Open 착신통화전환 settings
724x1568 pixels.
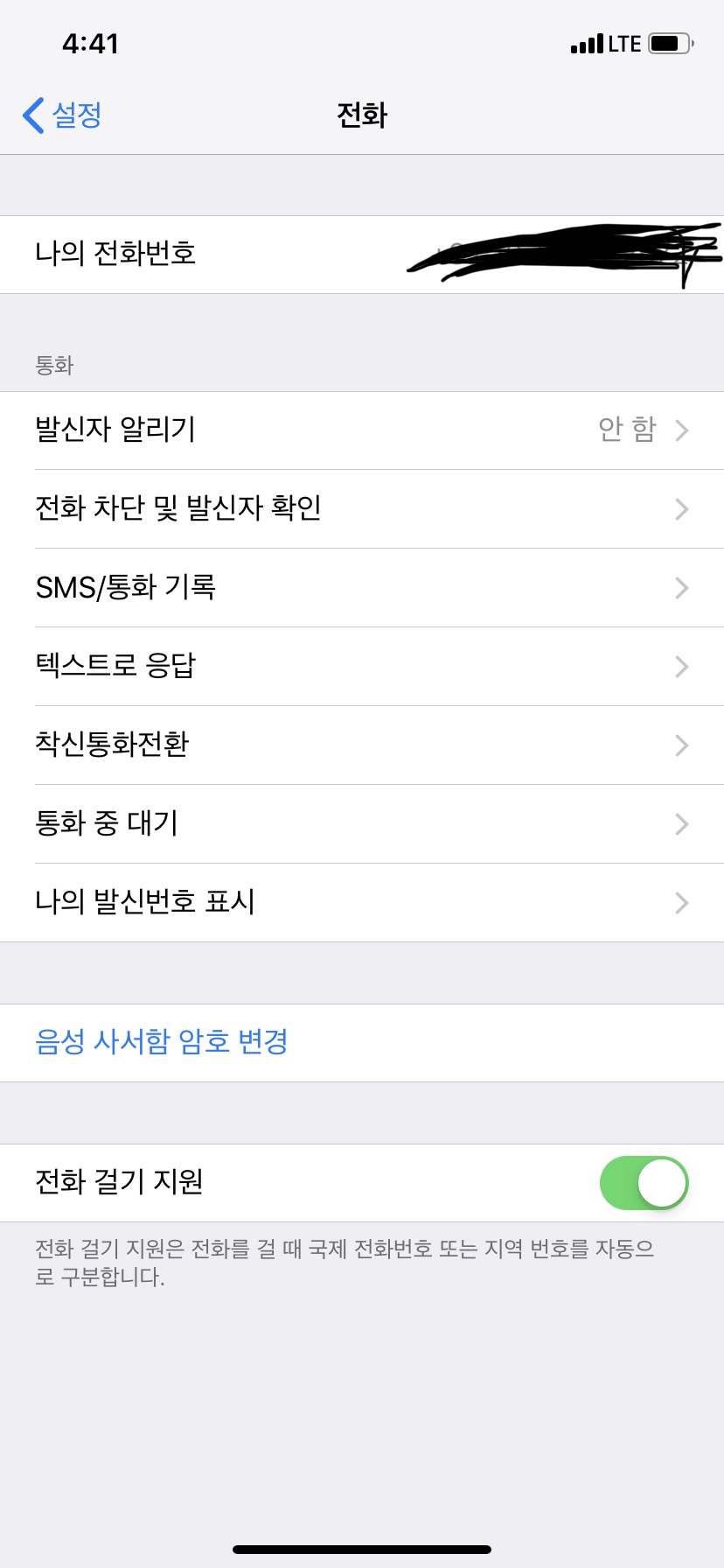[362, 745]
